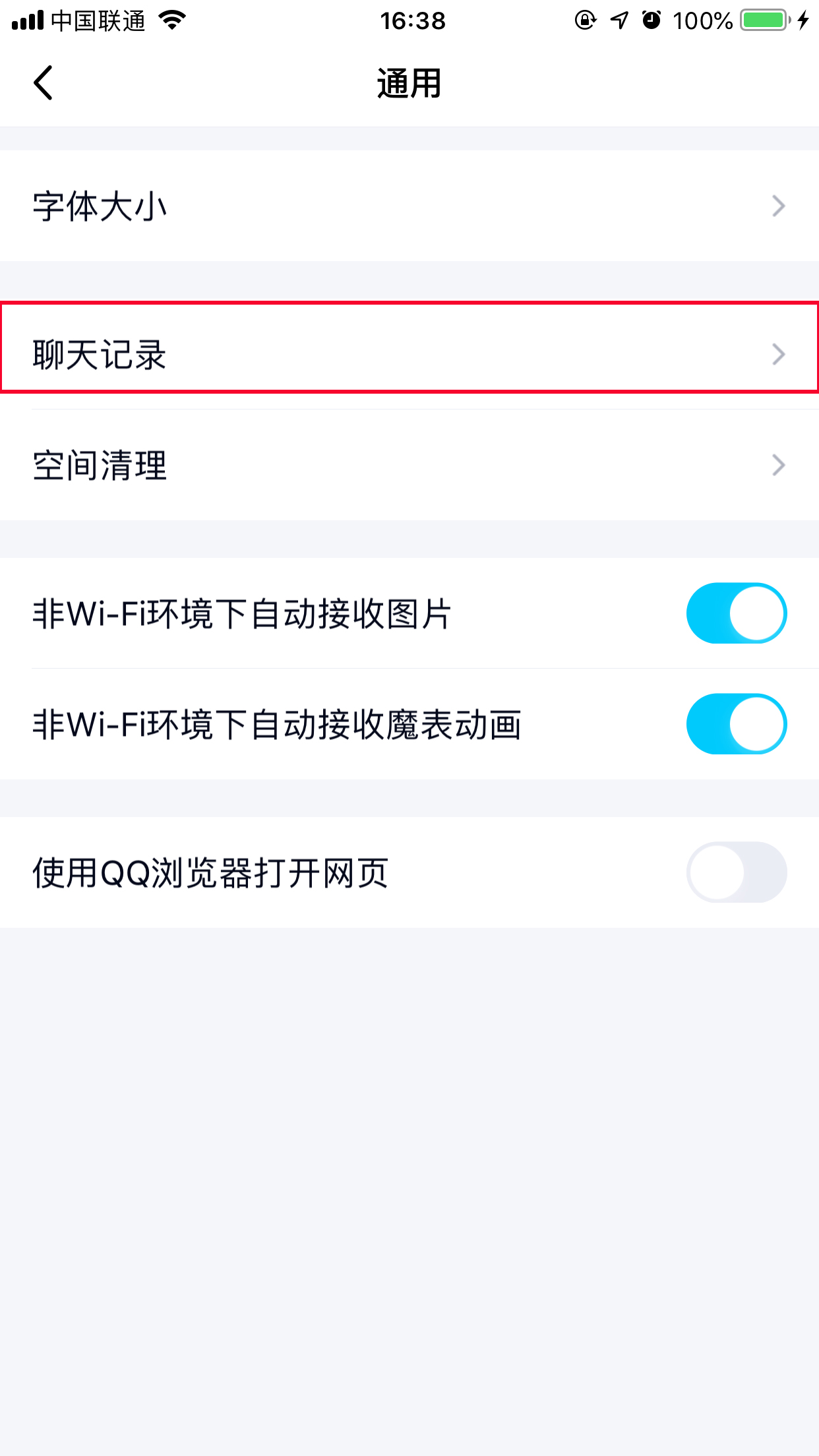Tap the green battery level bar
819x1456 pixels.
[763, 20]
